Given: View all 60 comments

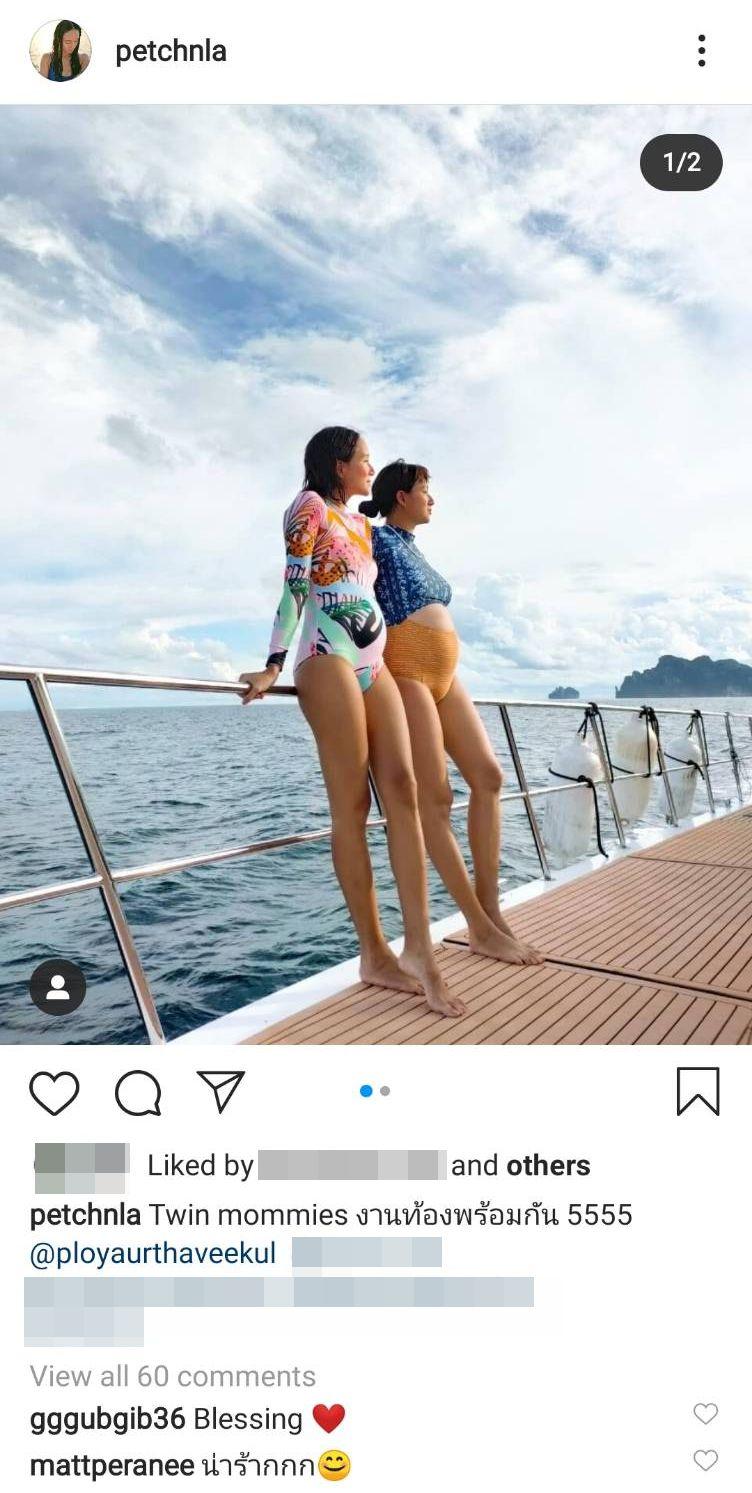Looking at the screenshot, I should coord(173,1376).
